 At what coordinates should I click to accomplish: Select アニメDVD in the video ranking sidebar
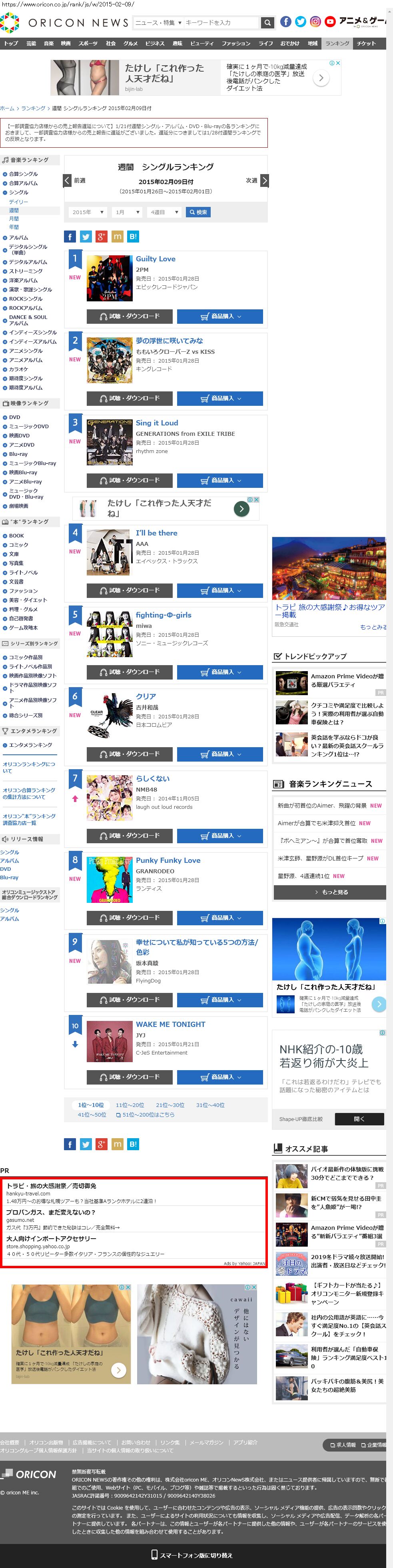pos(21,445)
